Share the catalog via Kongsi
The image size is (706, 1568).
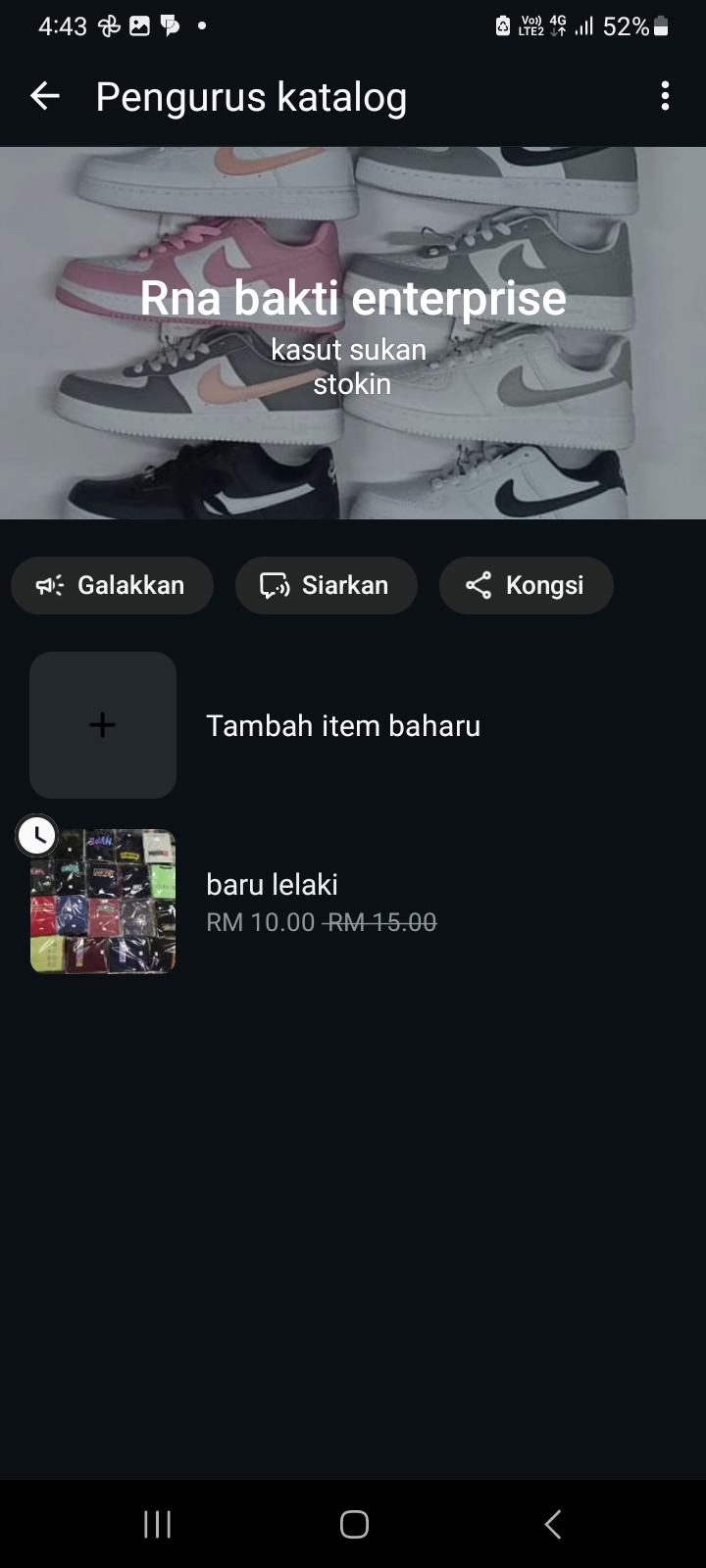click(526, 585)
